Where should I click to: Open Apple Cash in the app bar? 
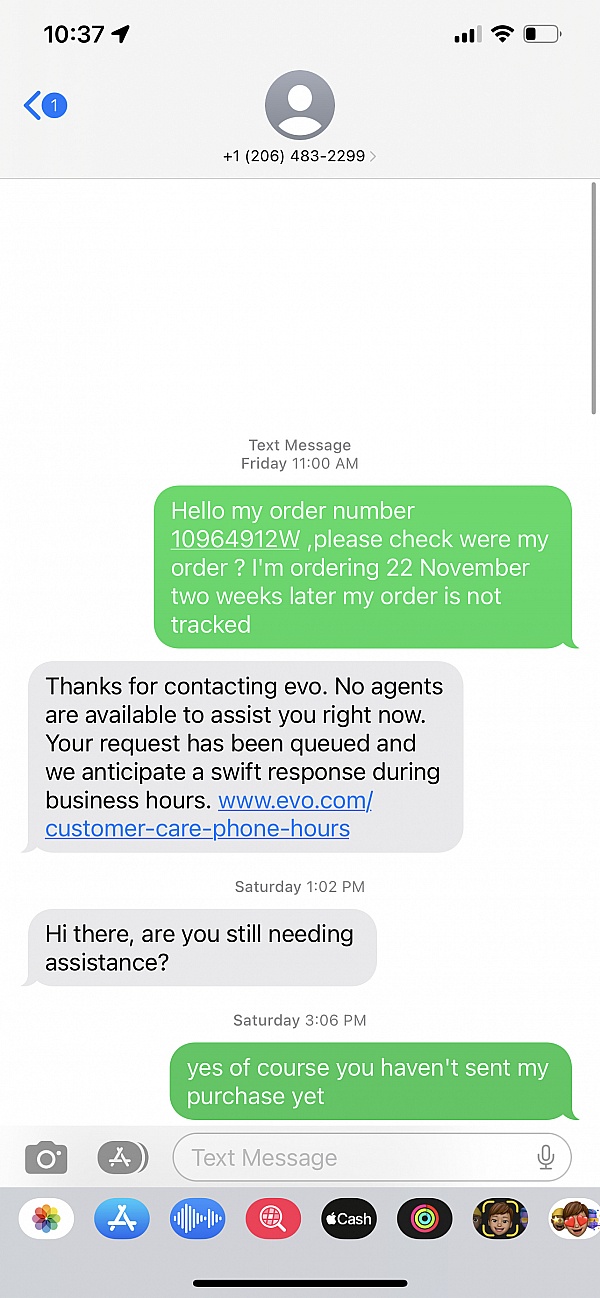348,1219
